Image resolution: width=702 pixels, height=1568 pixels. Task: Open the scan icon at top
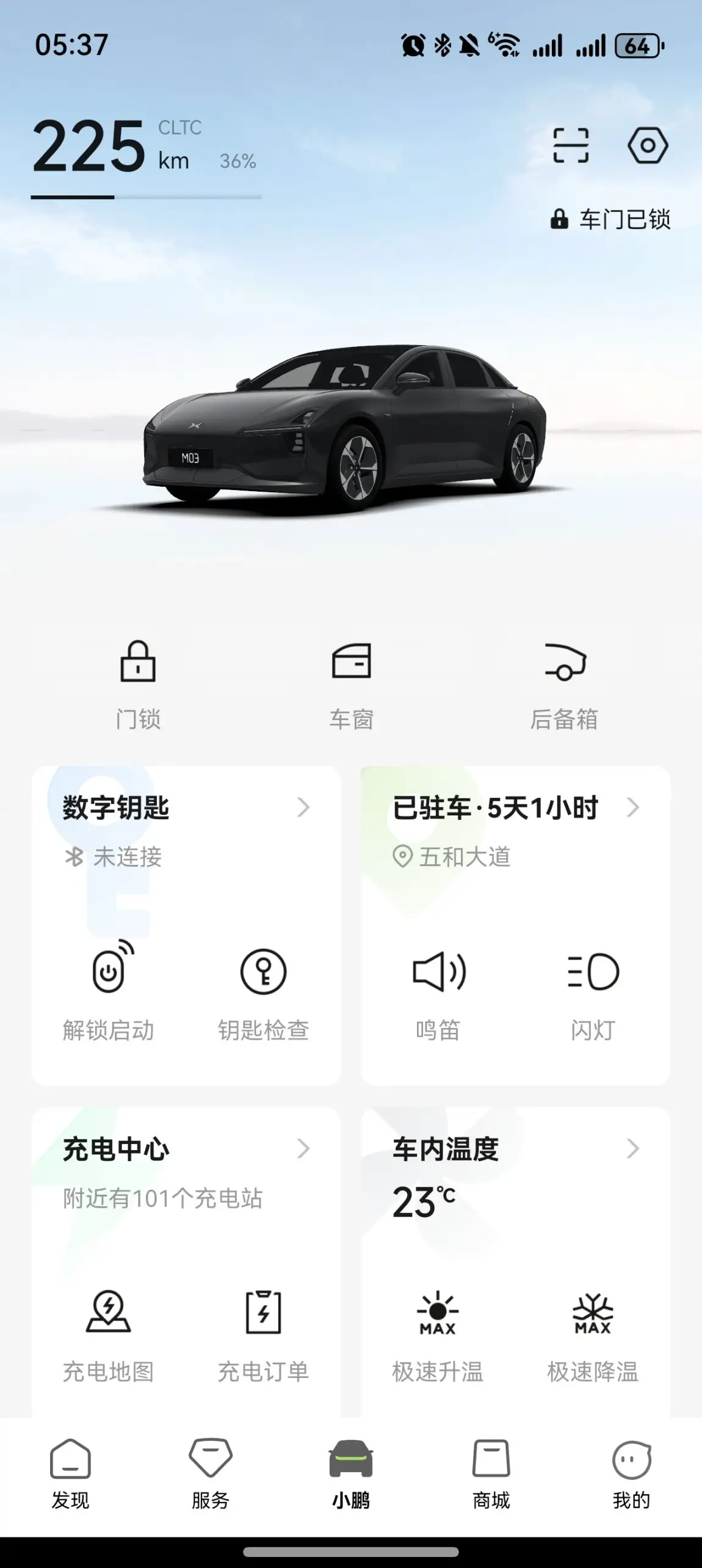click(571, 145)
